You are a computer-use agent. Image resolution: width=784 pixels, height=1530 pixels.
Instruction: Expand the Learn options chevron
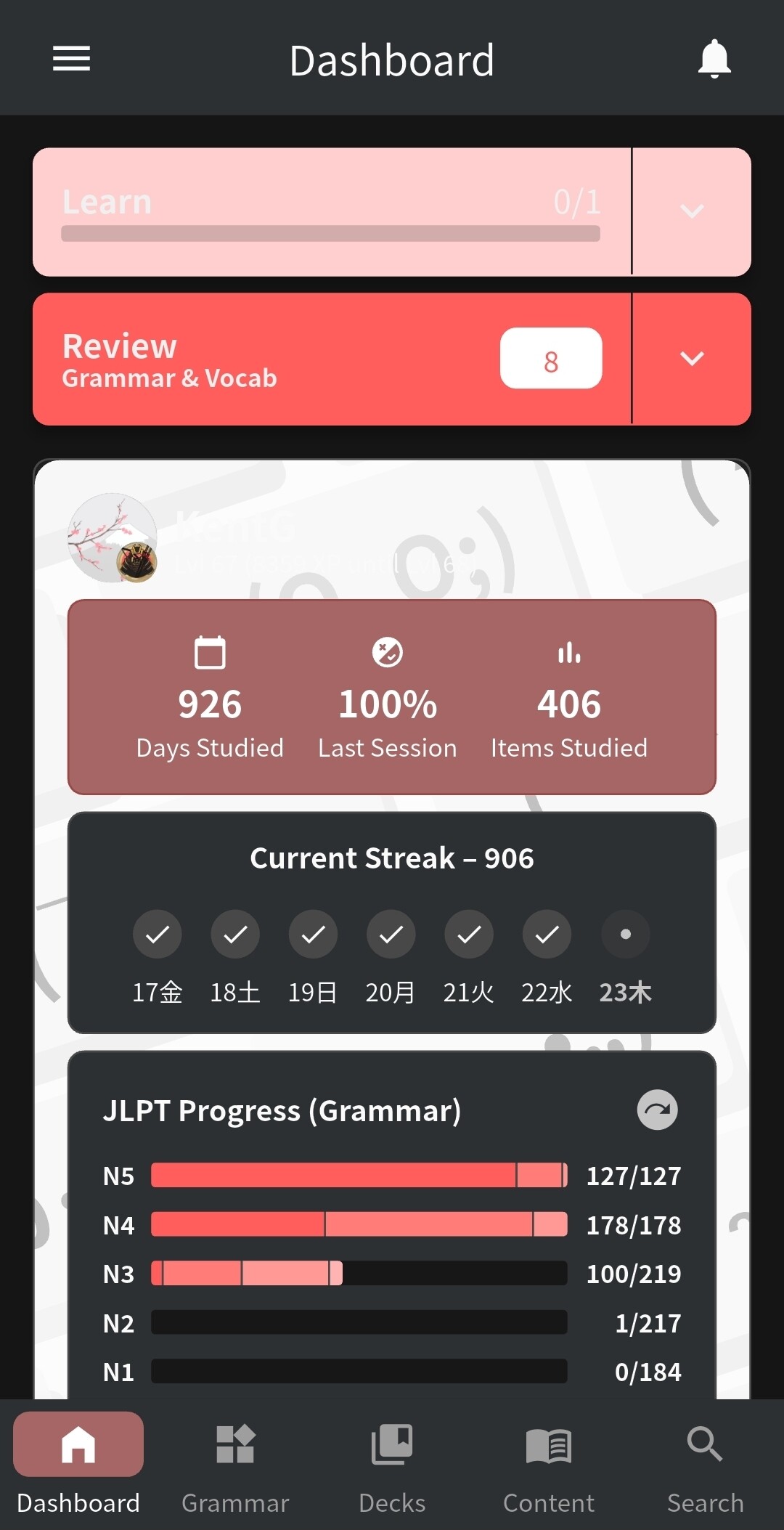point(692,212)
